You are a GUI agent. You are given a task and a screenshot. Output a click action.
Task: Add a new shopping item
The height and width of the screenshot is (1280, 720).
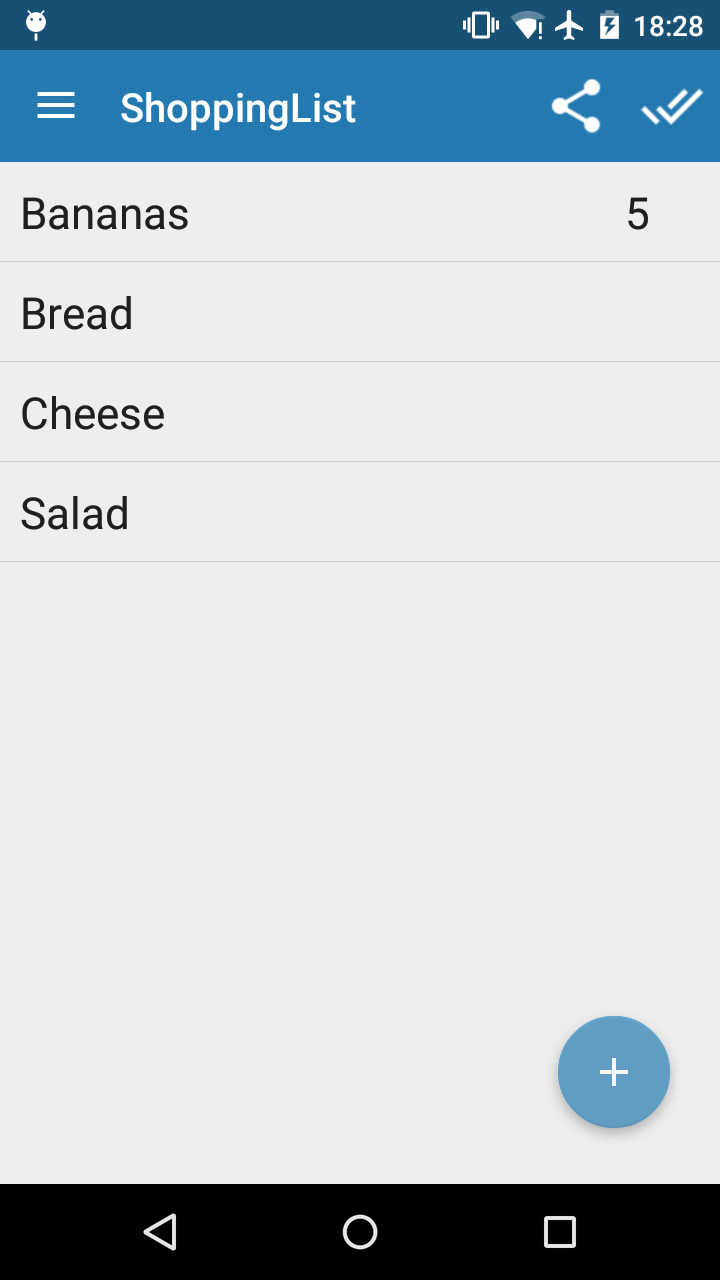[x=613, y=1072]
